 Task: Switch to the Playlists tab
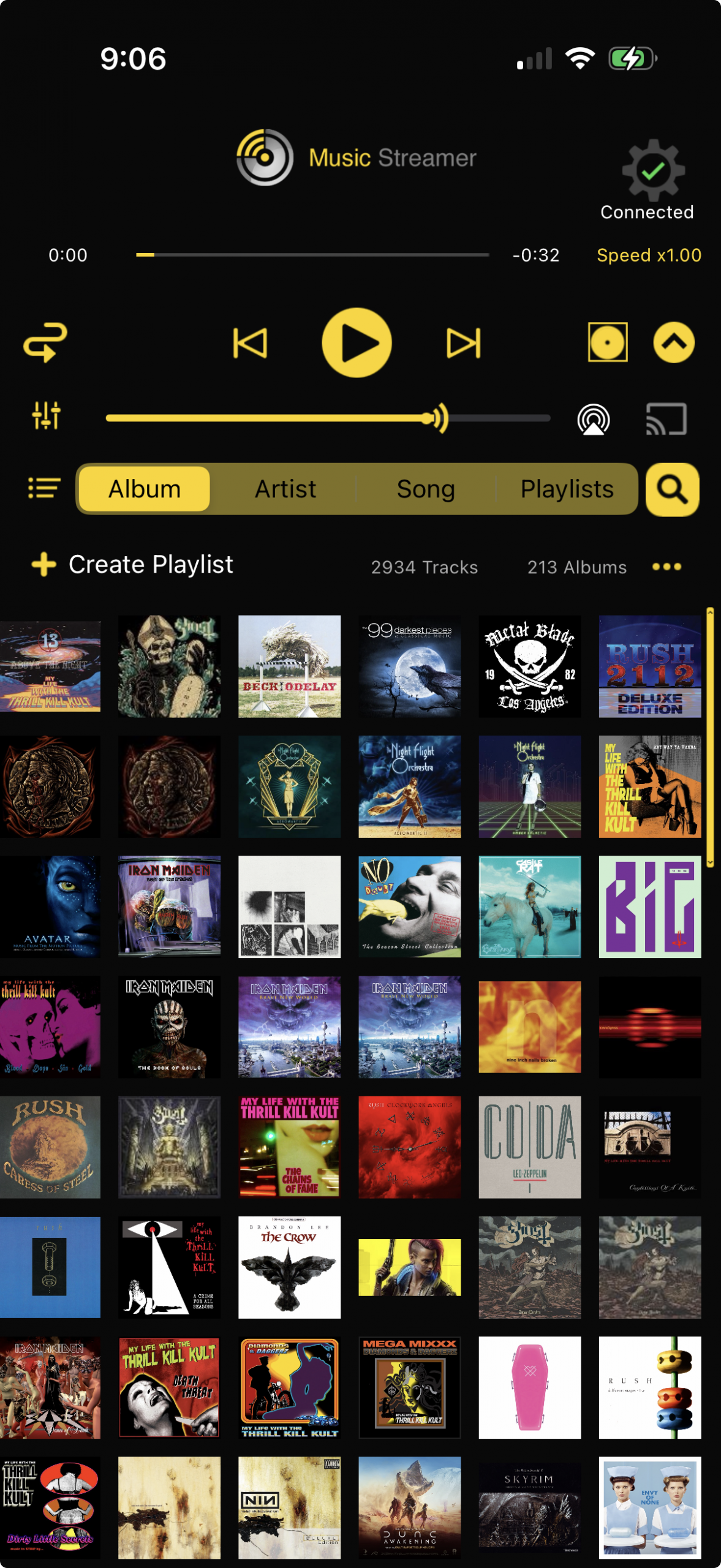coord(567,489)
